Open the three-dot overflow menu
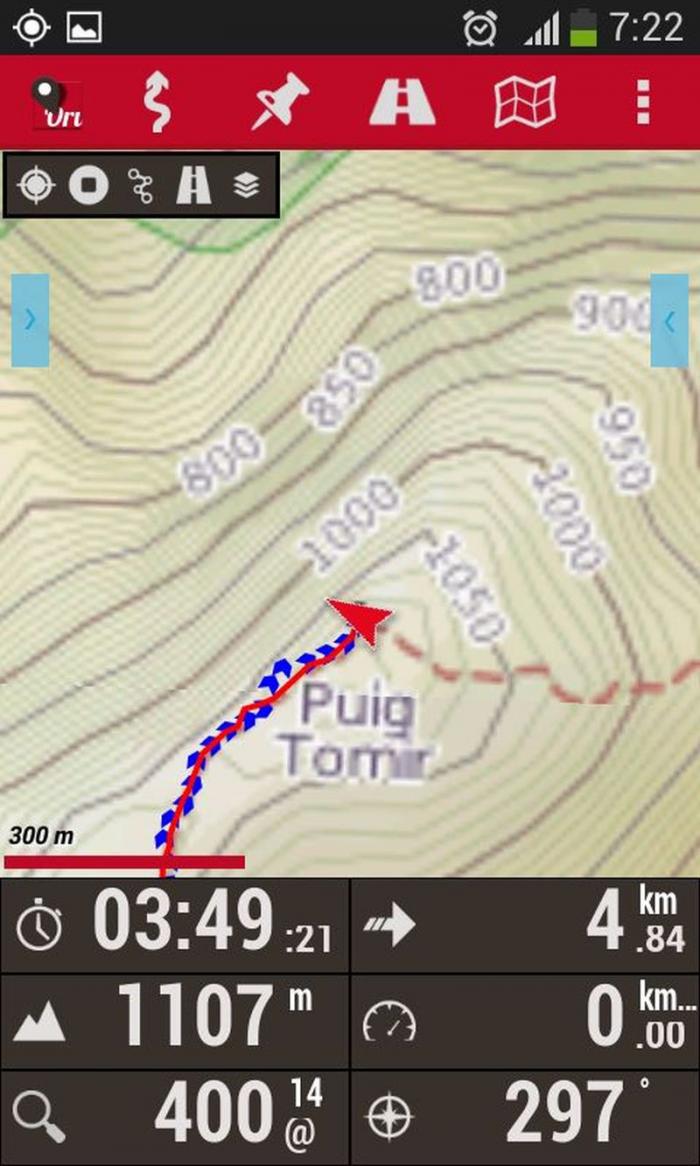 pyautogui.click(x=644, y=102)
